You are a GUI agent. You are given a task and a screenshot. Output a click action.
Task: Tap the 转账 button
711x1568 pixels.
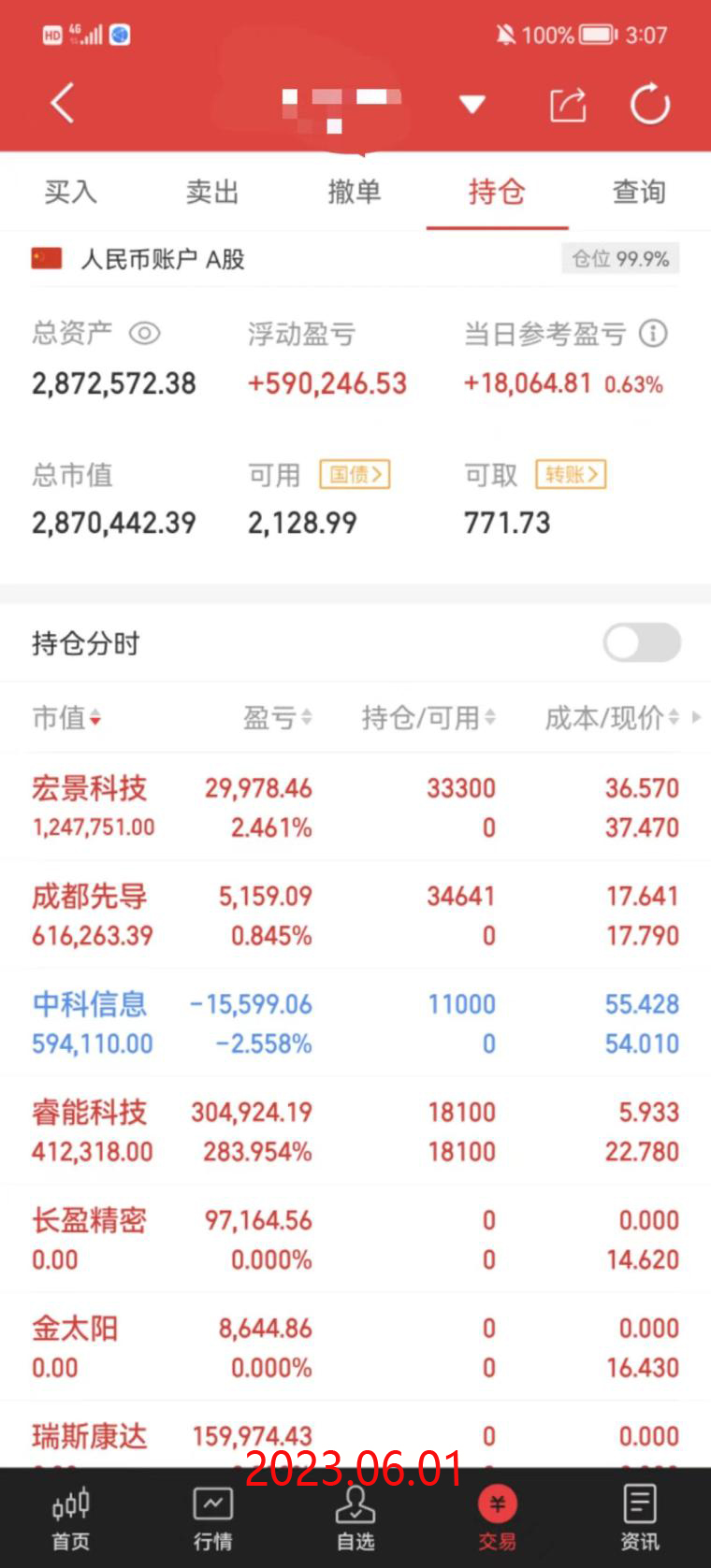click(571, 474)
